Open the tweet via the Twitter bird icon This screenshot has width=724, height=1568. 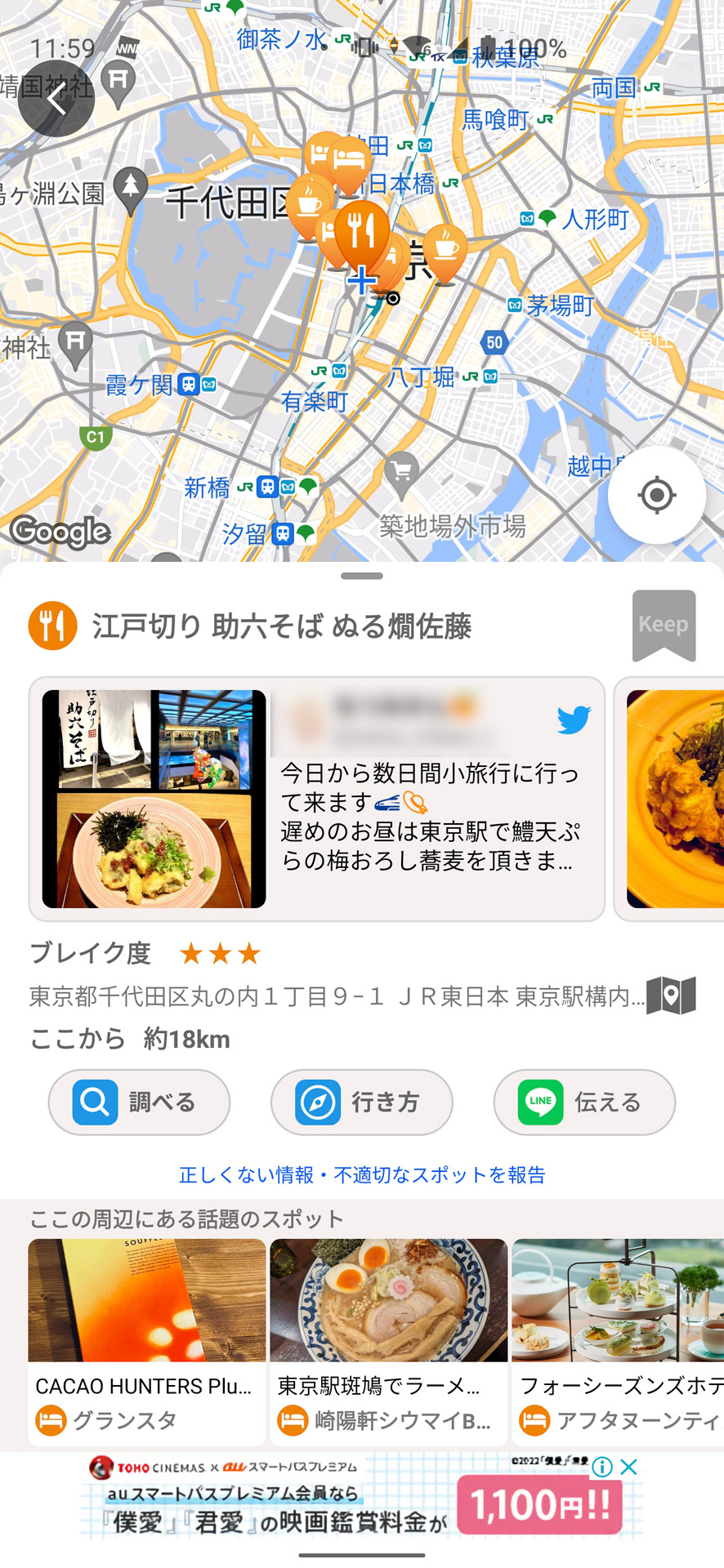(573, 719)
